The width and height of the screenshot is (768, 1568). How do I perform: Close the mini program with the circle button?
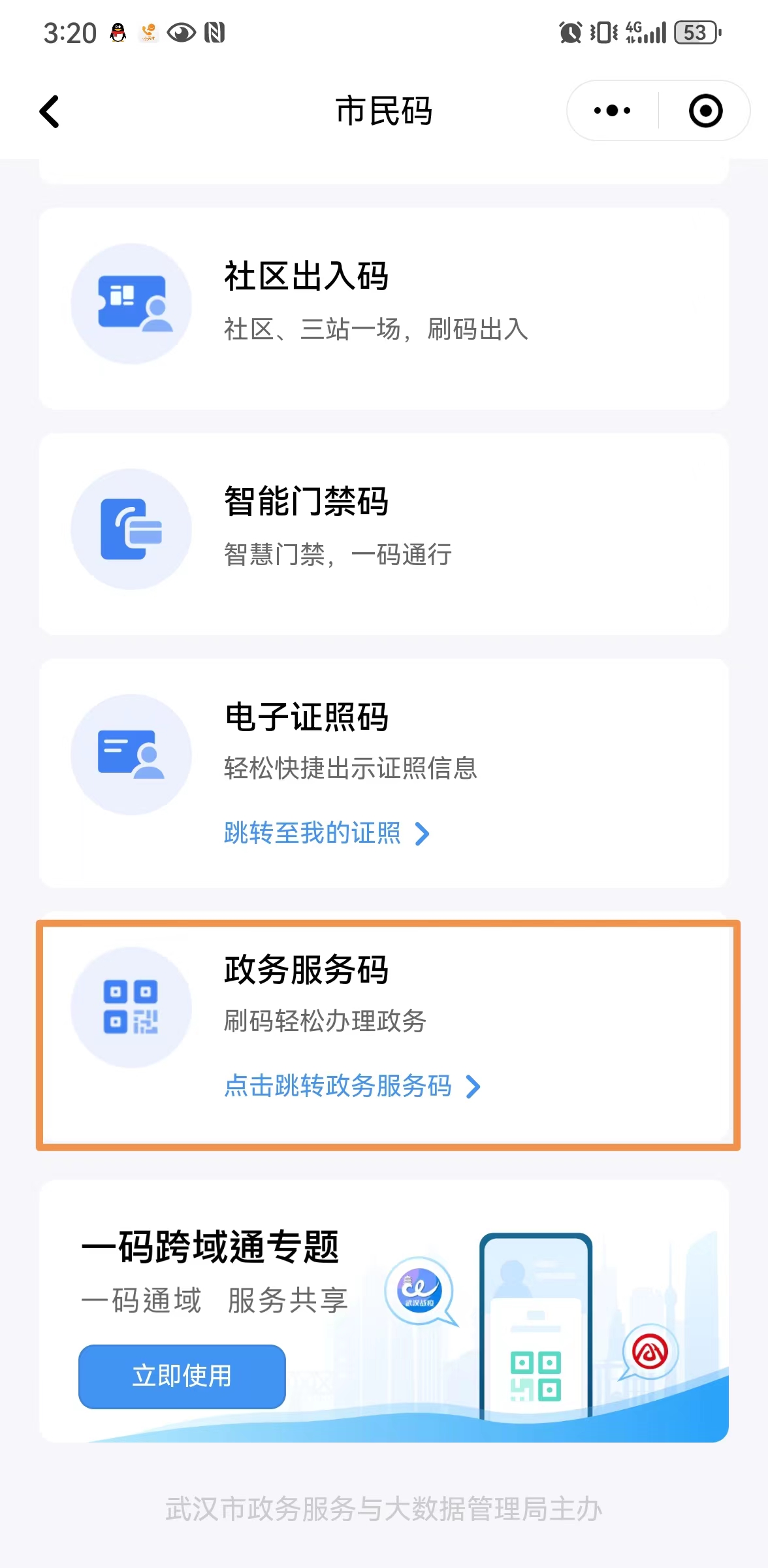point(705,111)
